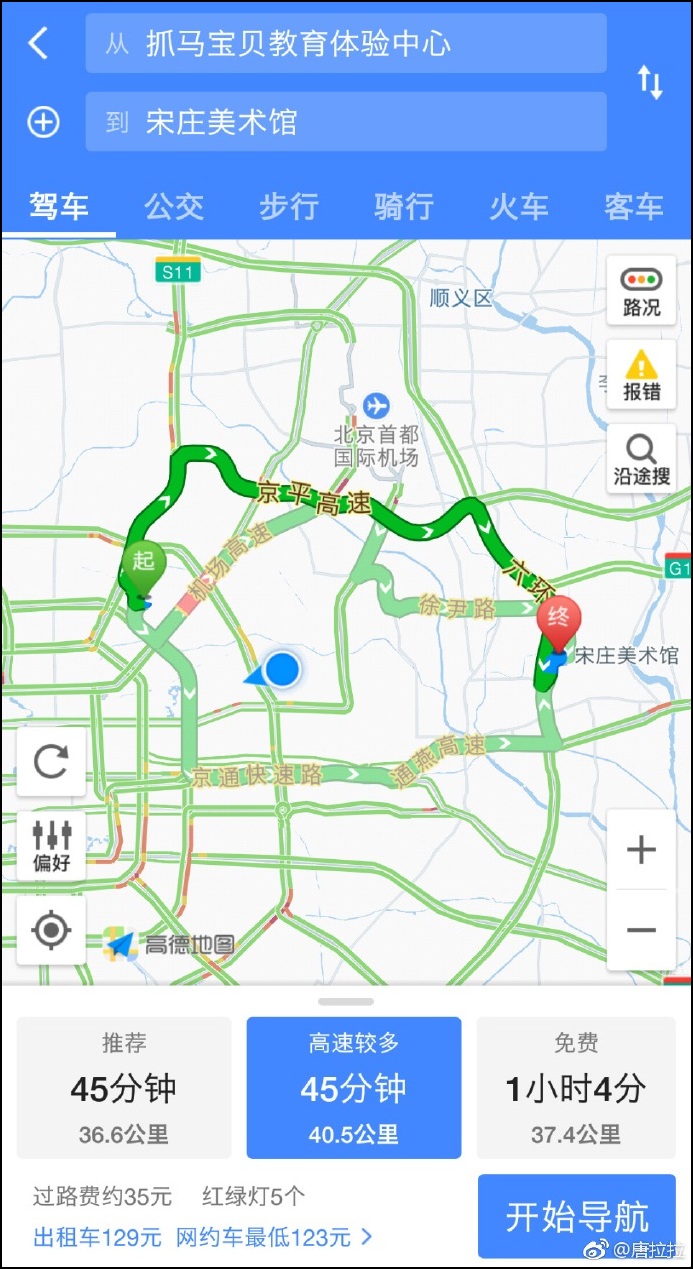
Task: Open 偏好 route preferences
Action: (51, 846)
